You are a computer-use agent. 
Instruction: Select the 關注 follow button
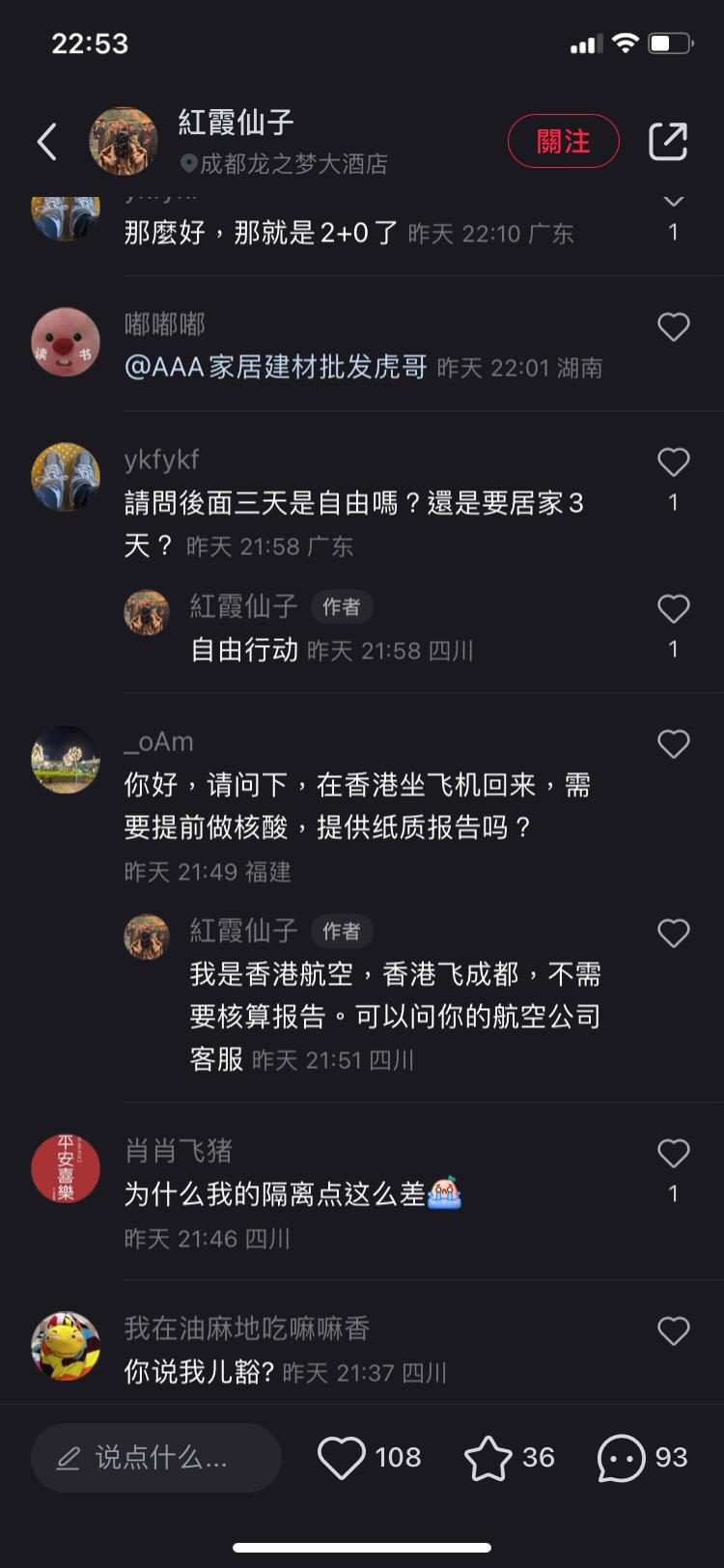[x=564, y=141]
